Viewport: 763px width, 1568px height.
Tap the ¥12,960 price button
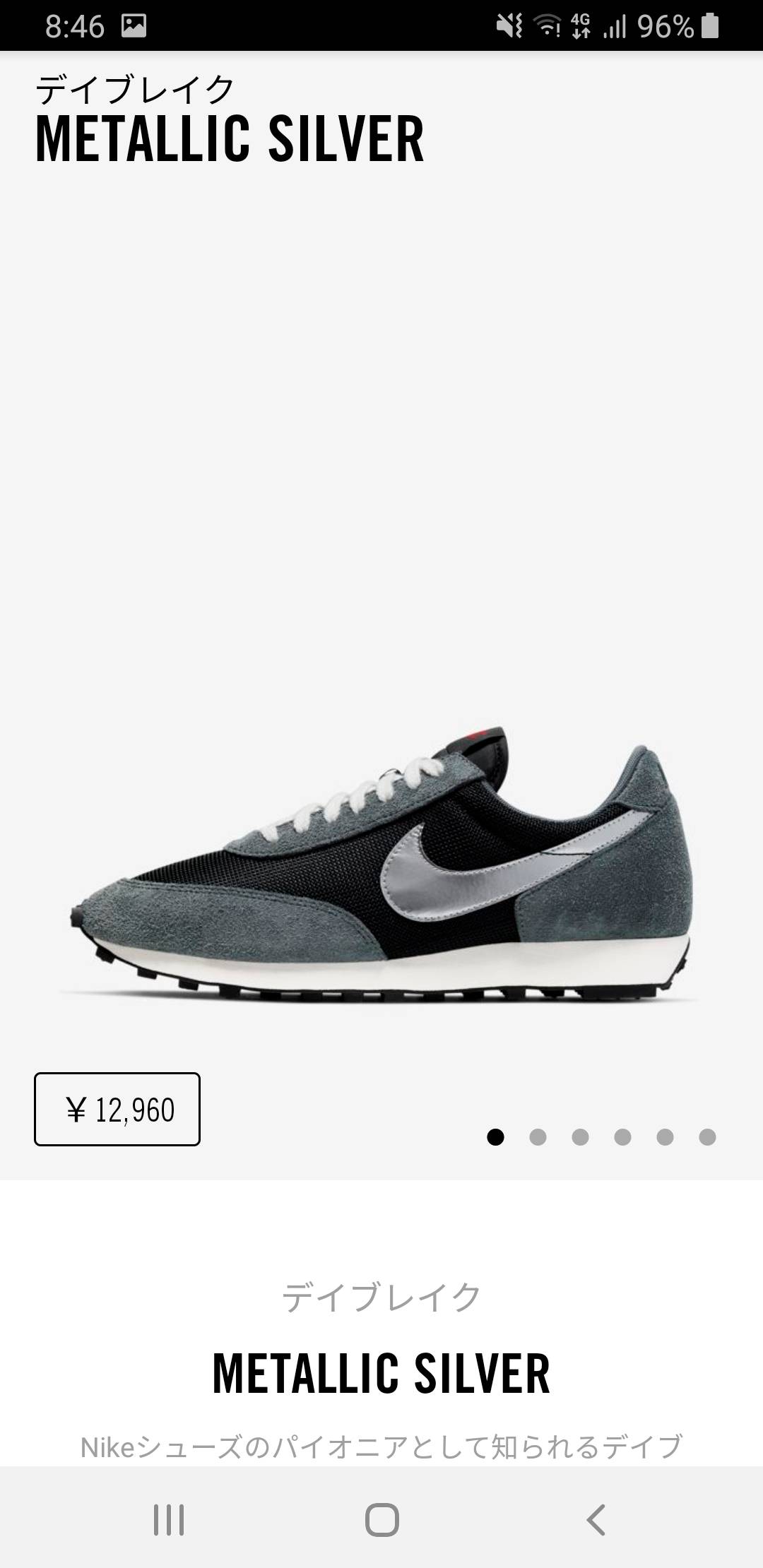coord(117,1109)
